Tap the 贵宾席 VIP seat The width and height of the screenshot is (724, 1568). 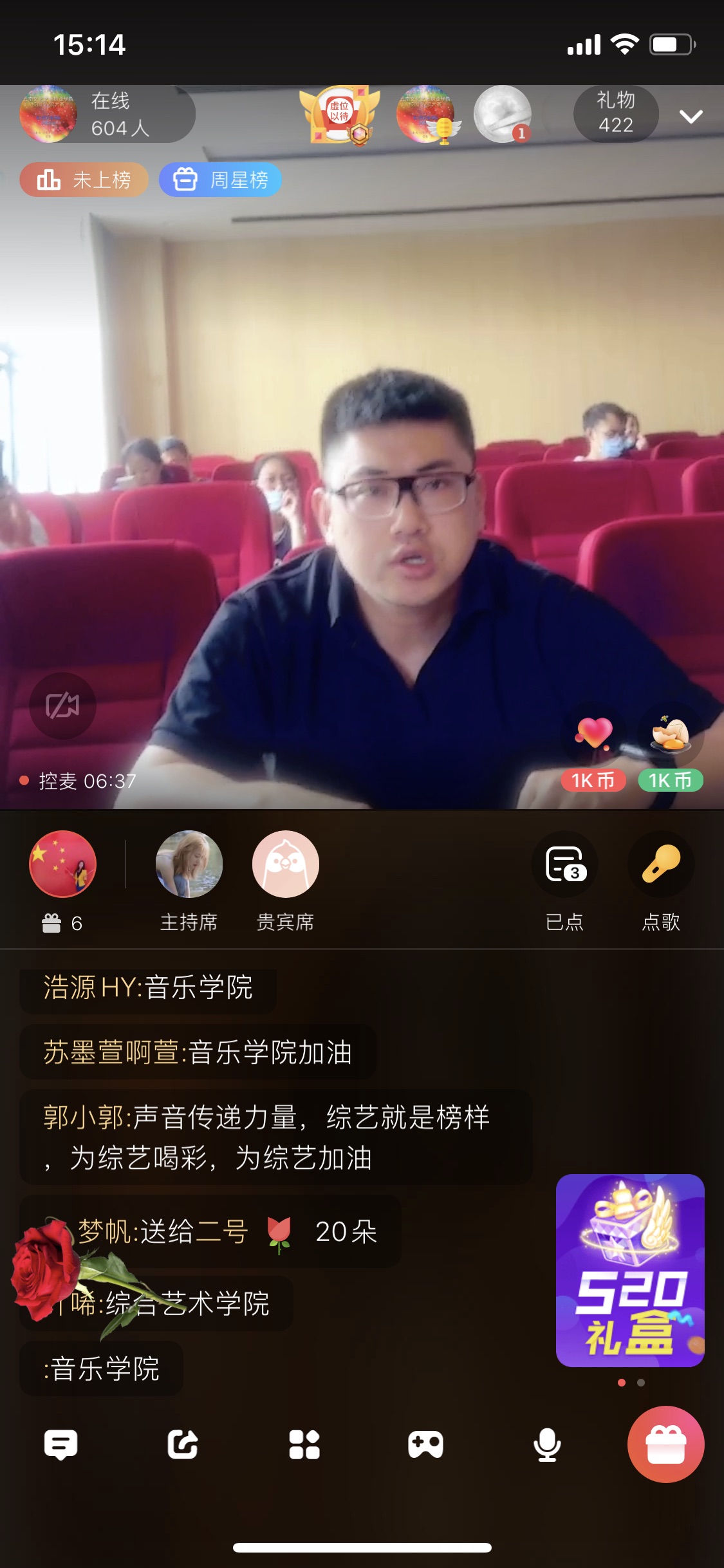(x=285, y=864)
